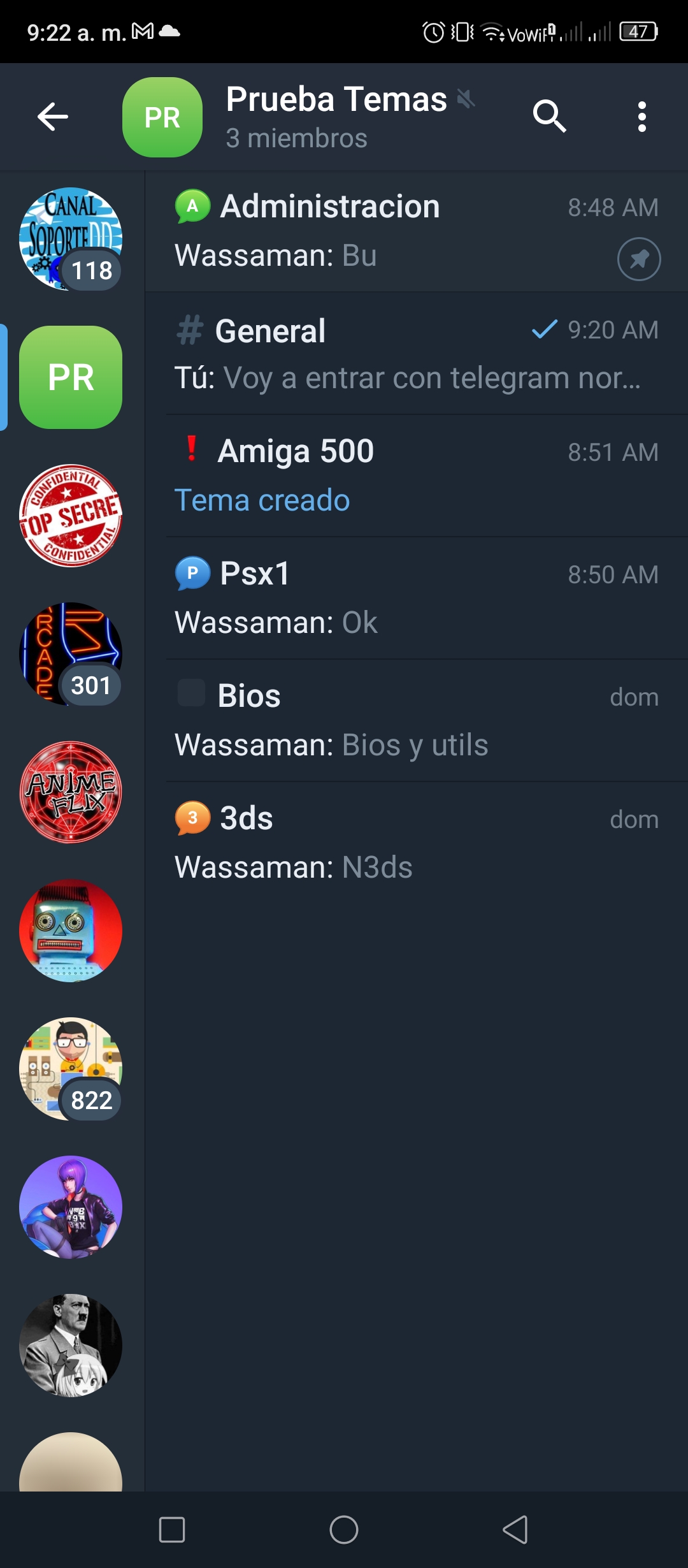
Task: Open the system recent apps button
Action: coord(172,1530)
